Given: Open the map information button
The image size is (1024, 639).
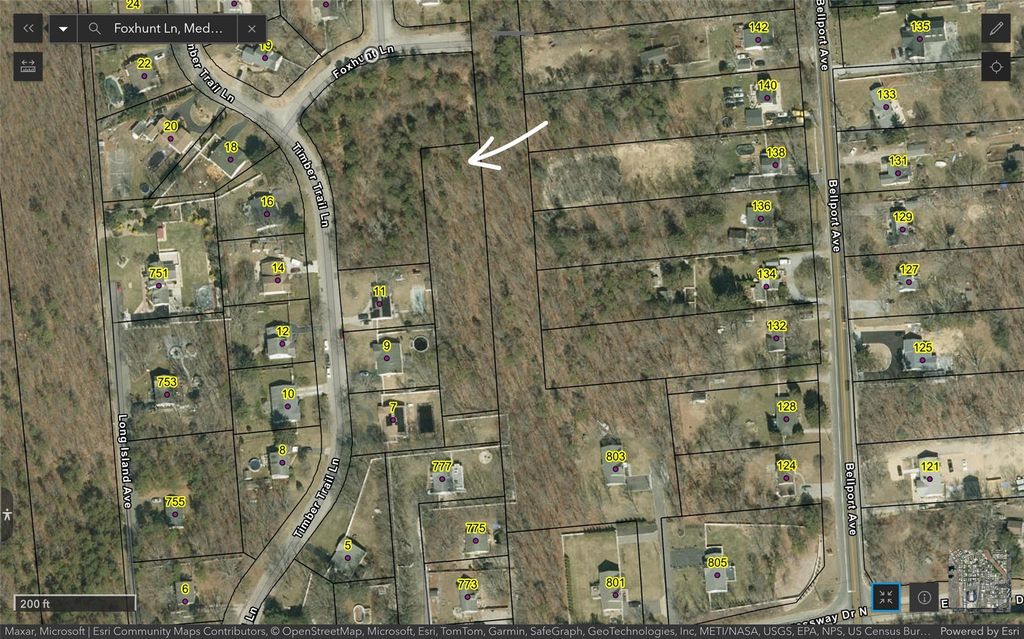Looking at the screenshot, I should [x=924, y=597].
